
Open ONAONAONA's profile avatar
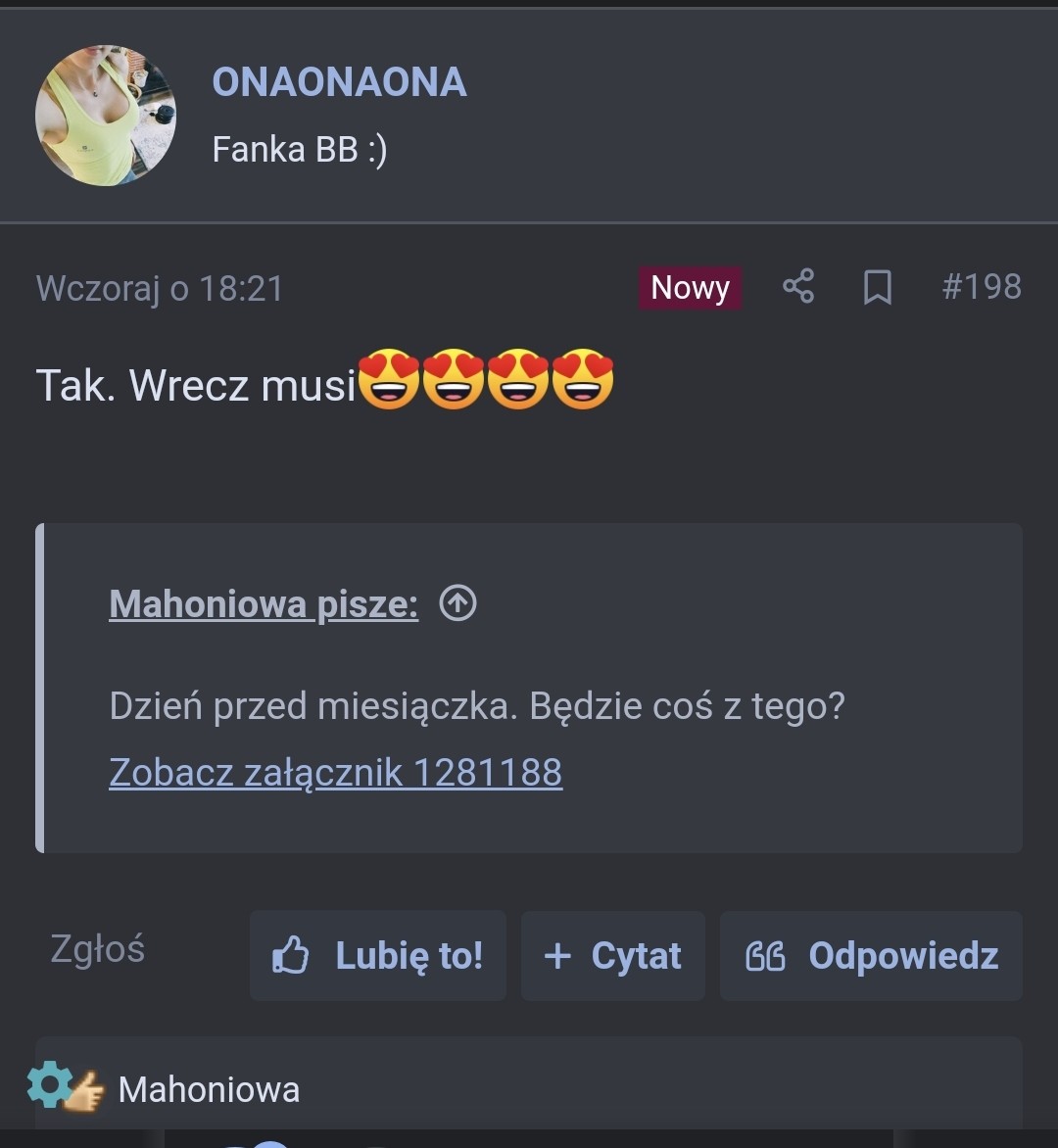pyautogui.click(x=106, y=116)
